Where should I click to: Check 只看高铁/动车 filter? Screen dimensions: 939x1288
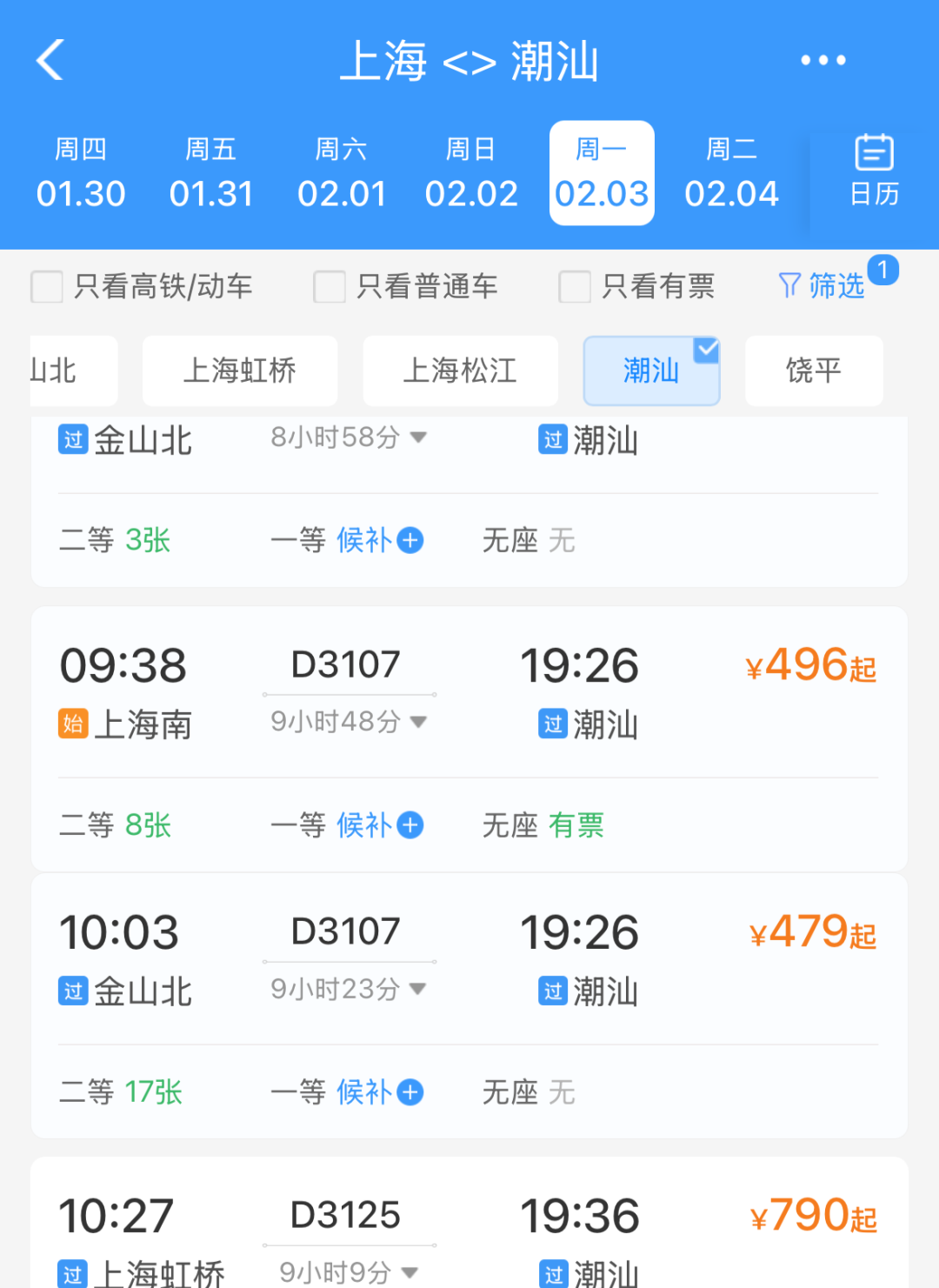point(142,286)
